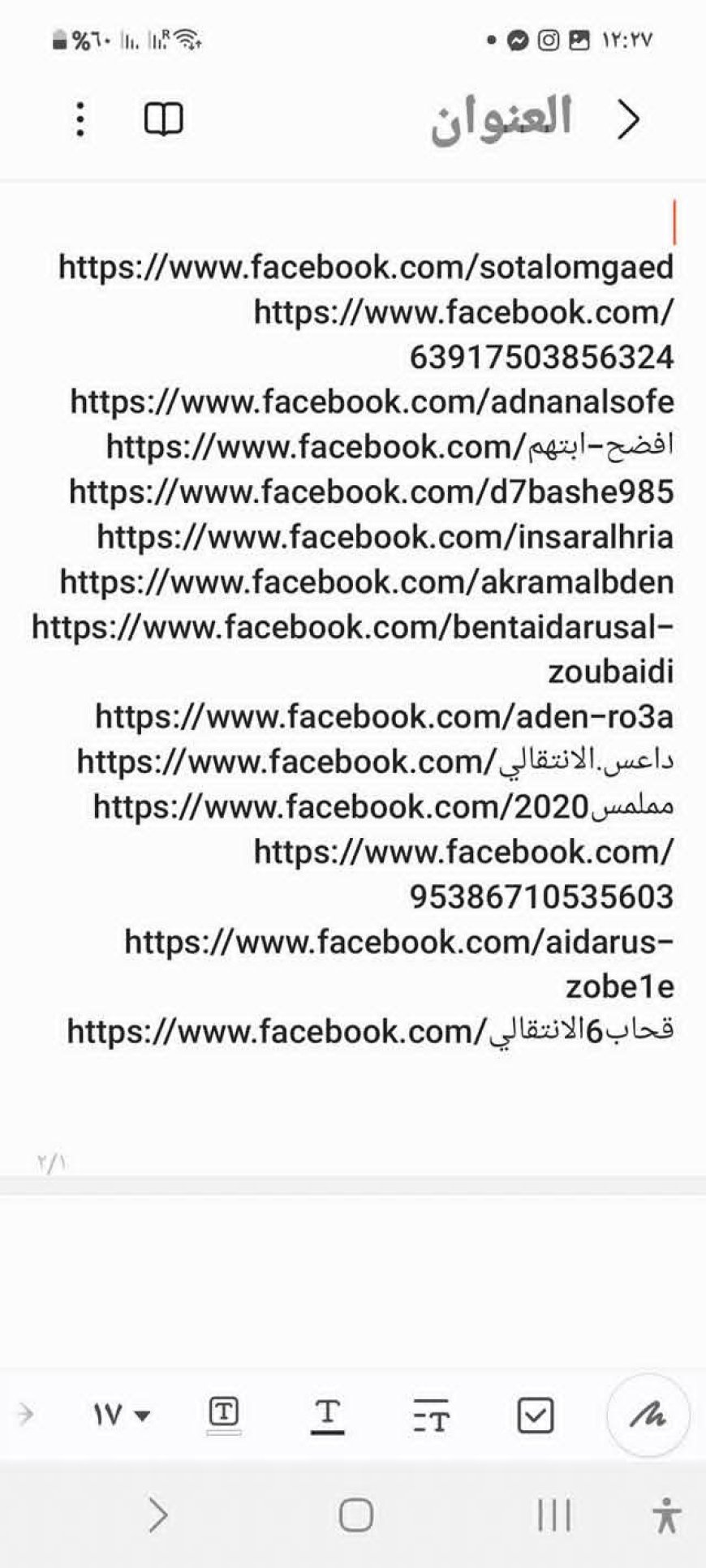Open recent apps from navigation bar
Image resolution: width=706 pixels, height=1568 pixels.
click(554, 1514)
